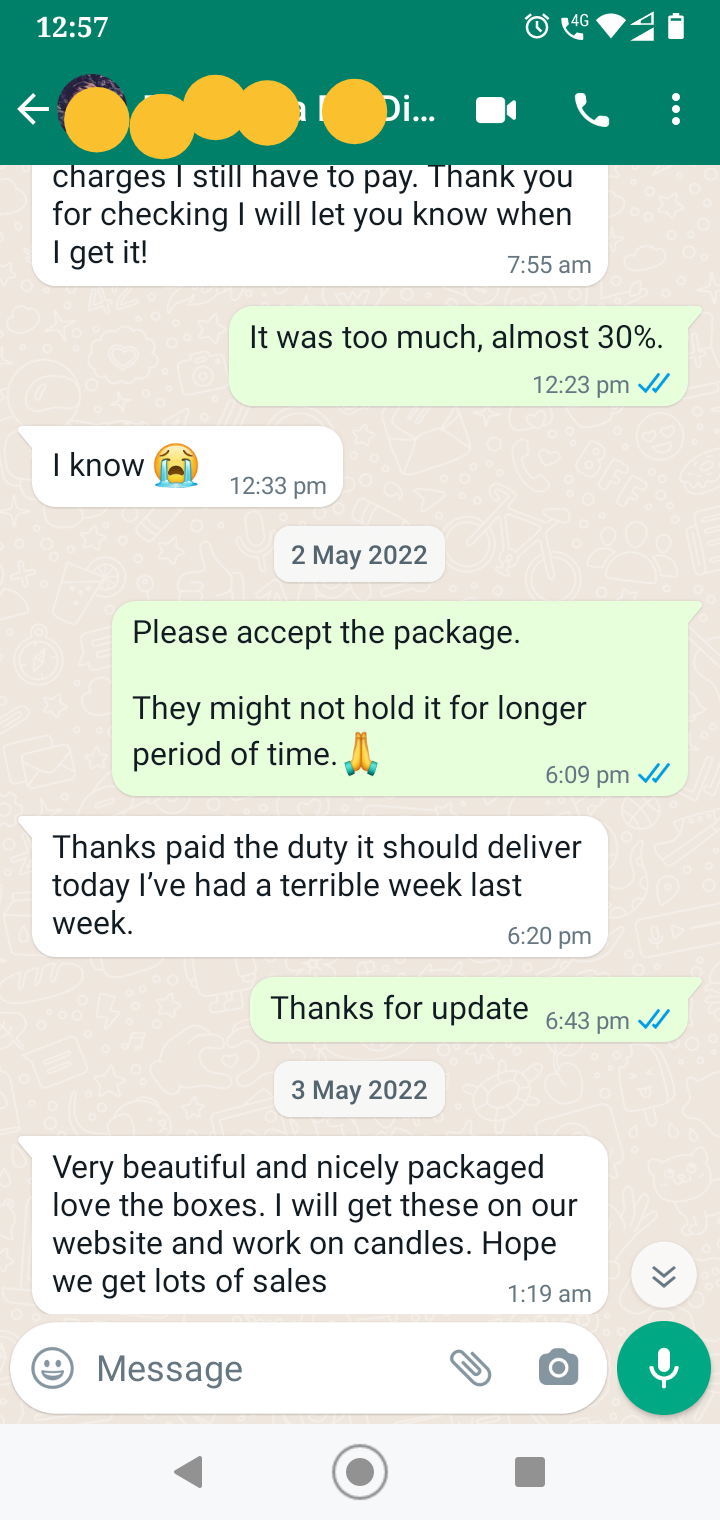Jump to the latest messages
This screenshot has height=1520, width=720.
coord(664,1275)
